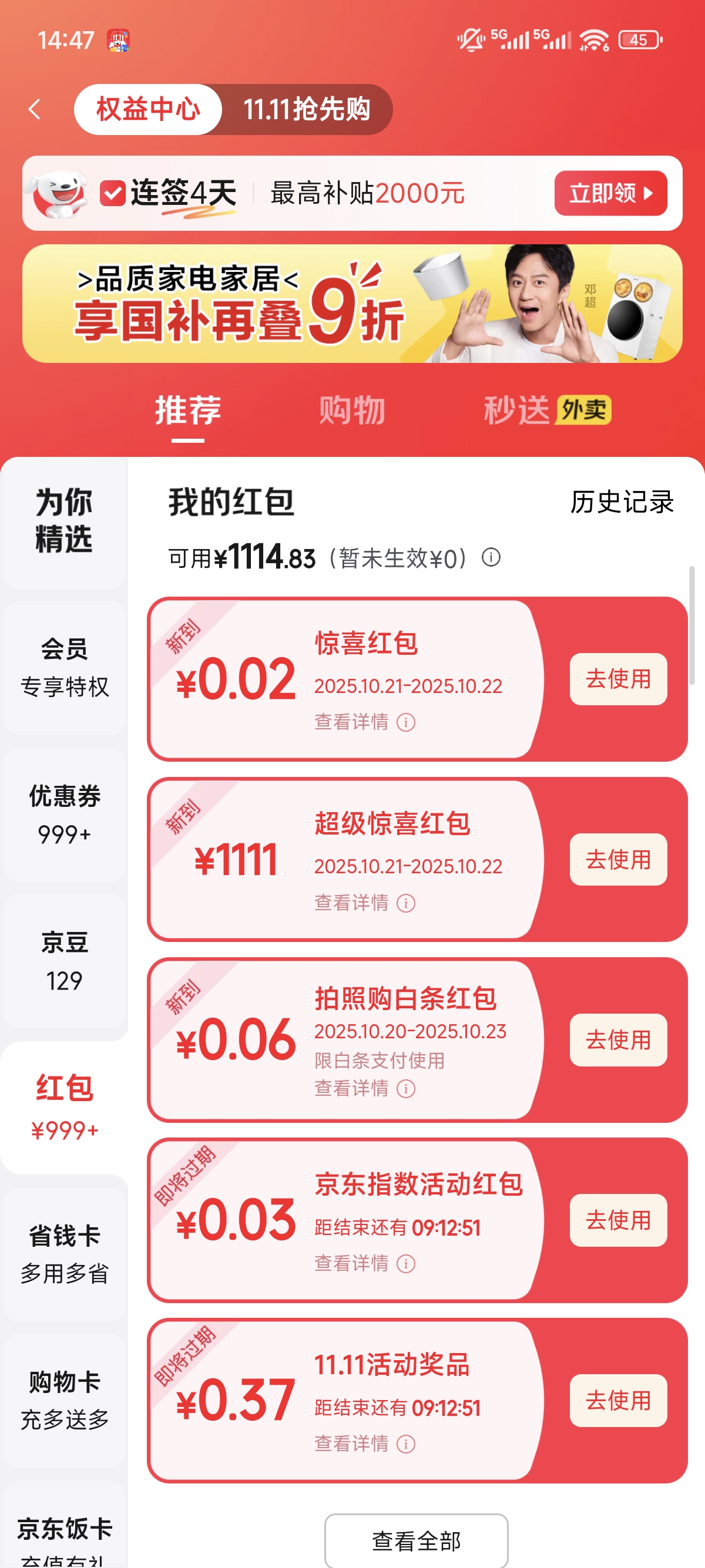
Task: Use the 京东指数活动红包 packet
Action: click(618, 1220)
